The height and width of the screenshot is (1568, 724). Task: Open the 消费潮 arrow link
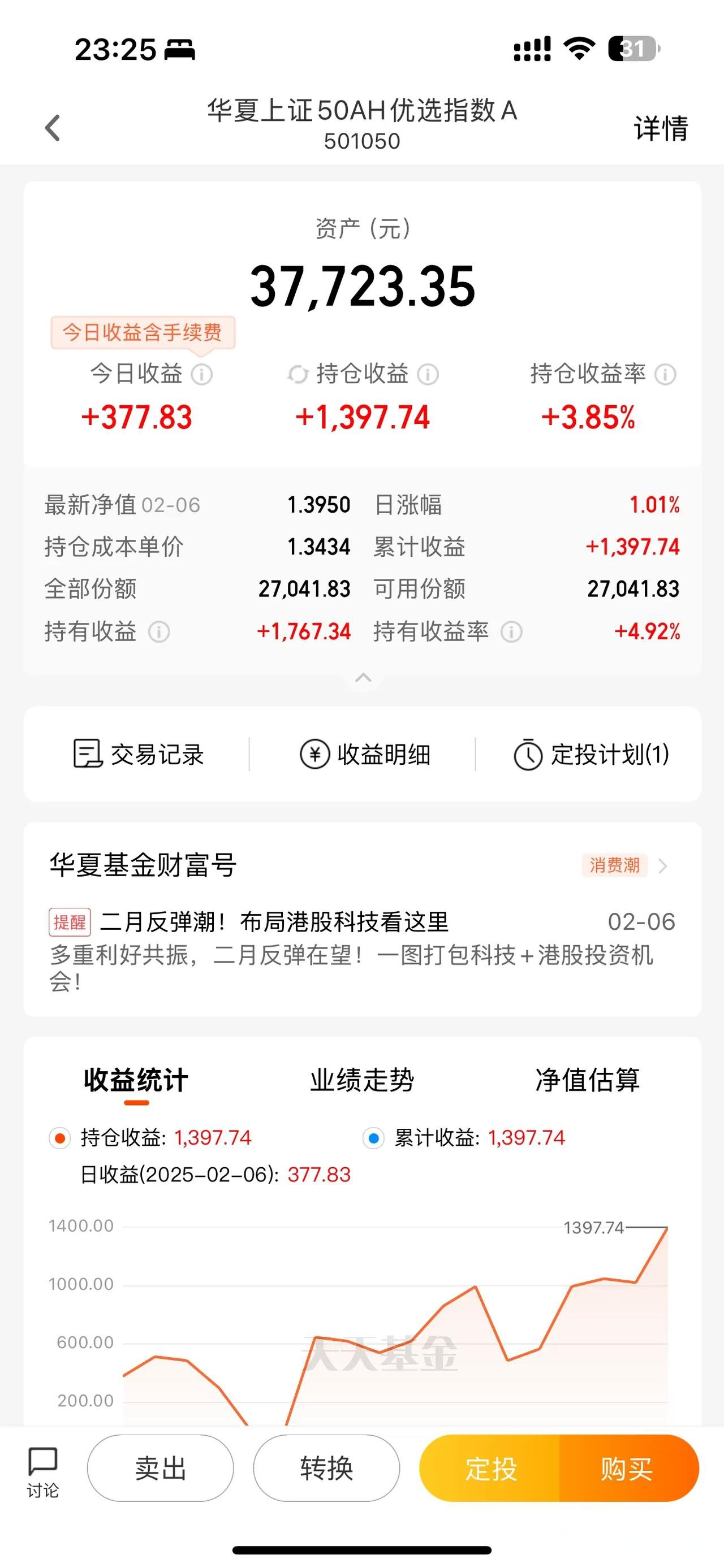(663, 866)
